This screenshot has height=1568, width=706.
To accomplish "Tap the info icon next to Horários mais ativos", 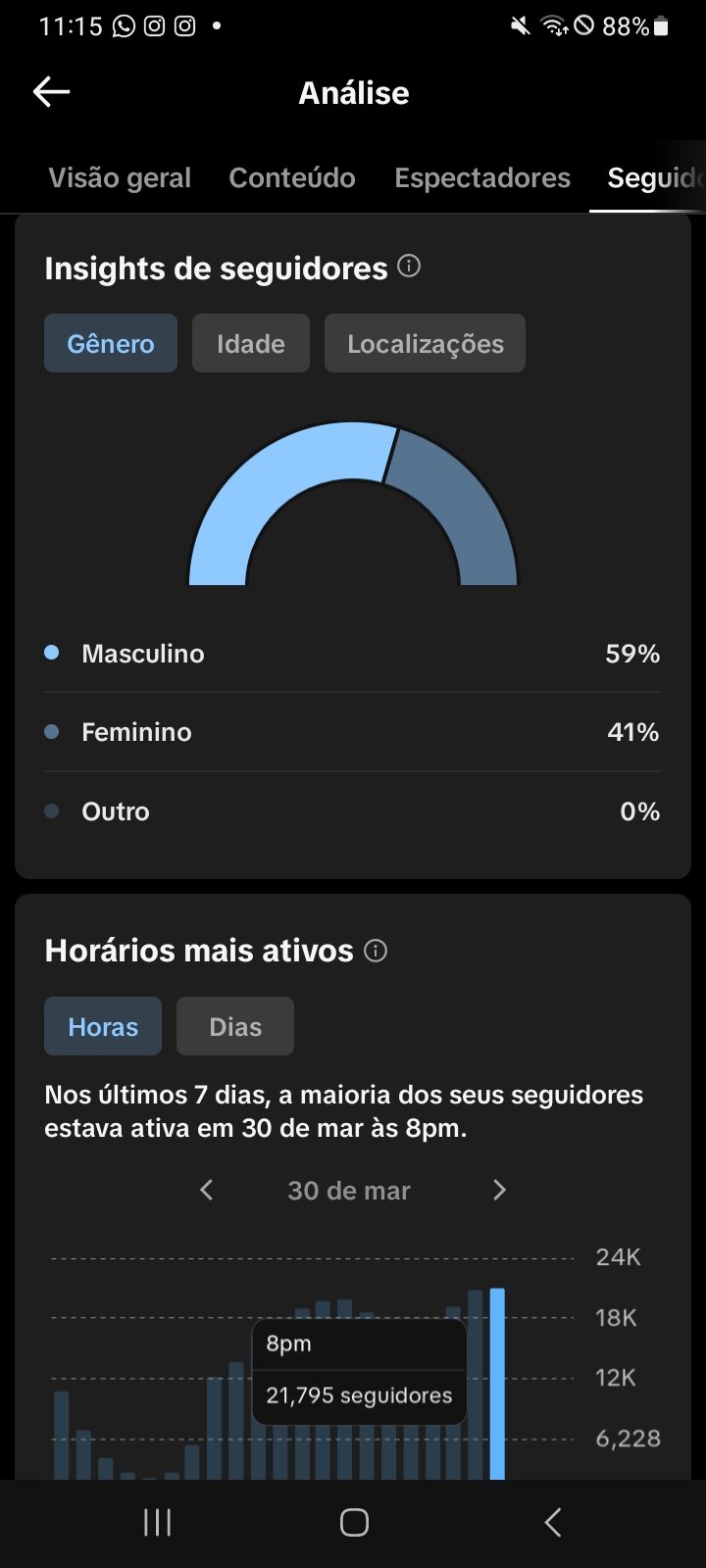I will click(x=376, y=950).
